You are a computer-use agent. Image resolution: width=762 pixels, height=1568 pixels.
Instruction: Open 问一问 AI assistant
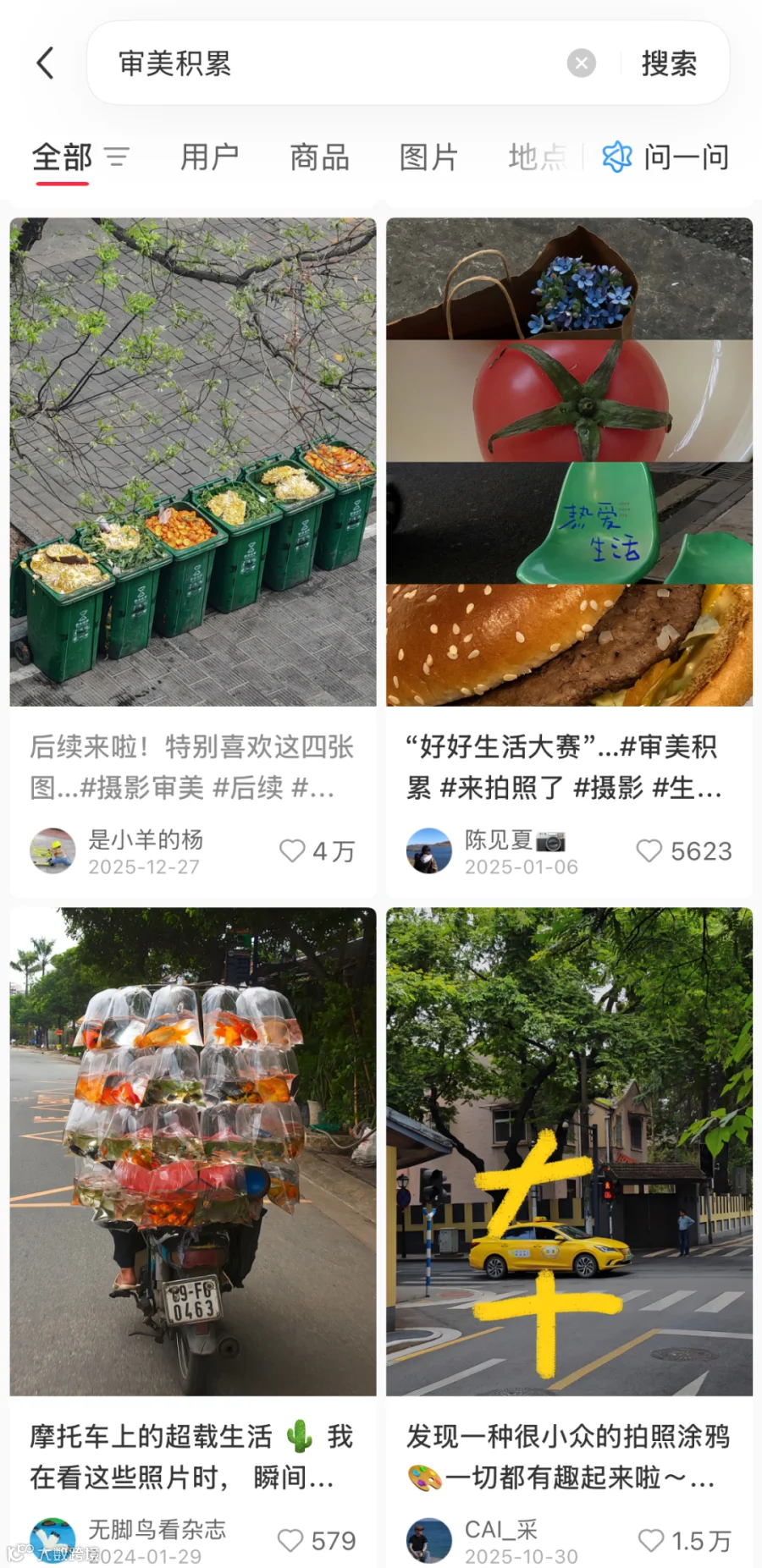666,157
